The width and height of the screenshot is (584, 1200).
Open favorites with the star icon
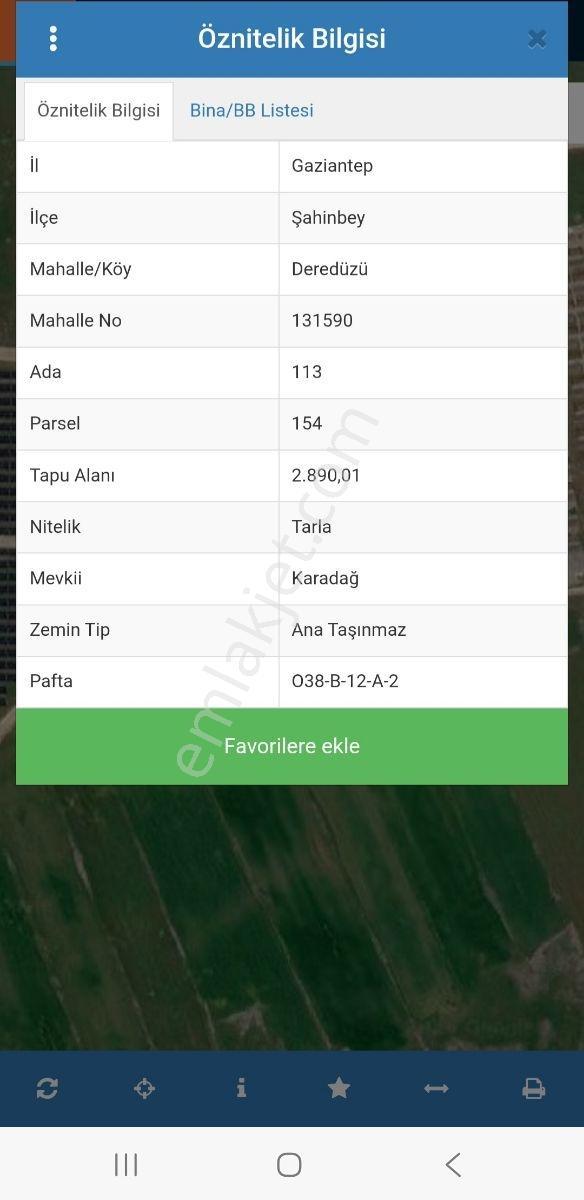[339, 1088]
